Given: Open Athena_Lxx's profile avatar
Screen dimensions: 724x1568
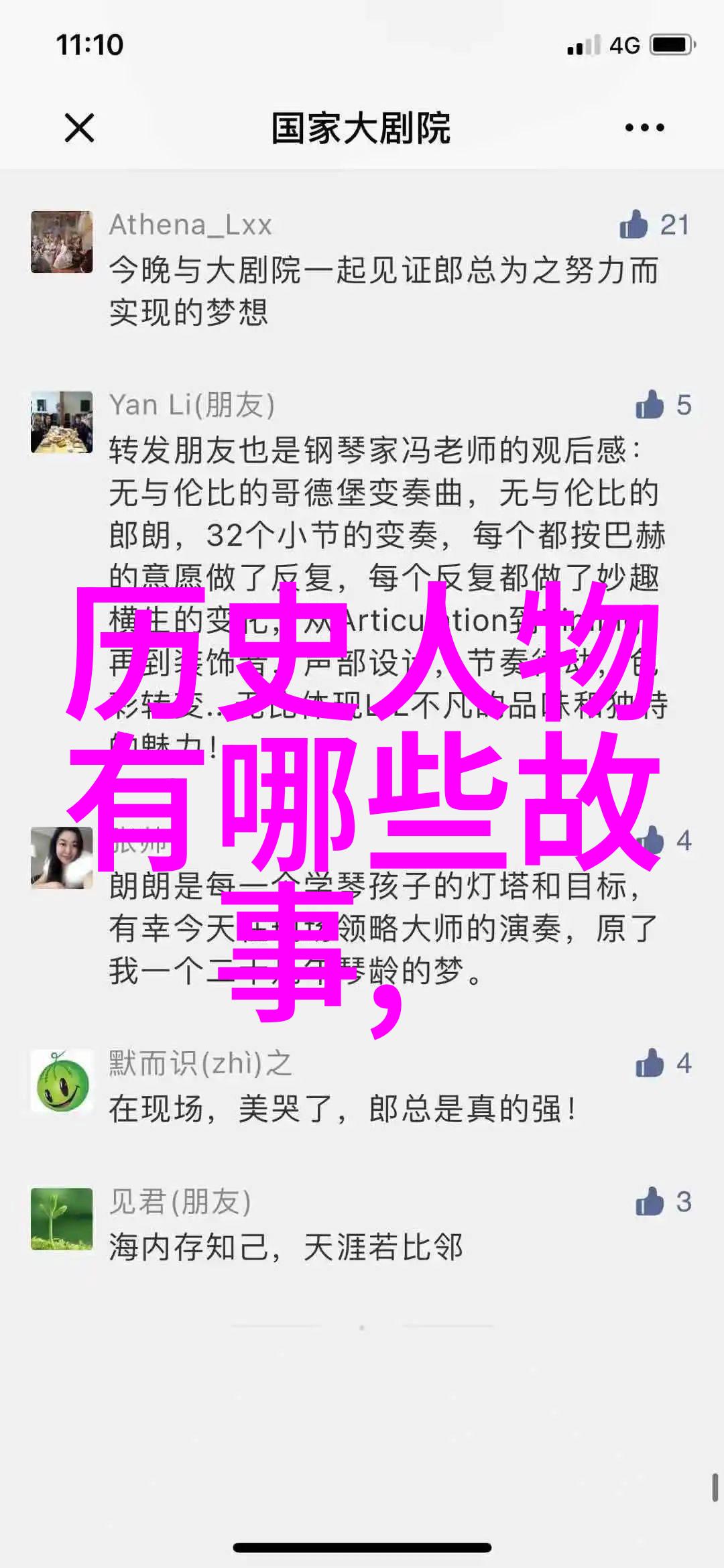Looking at the screenshot, I should click(62, 241).
